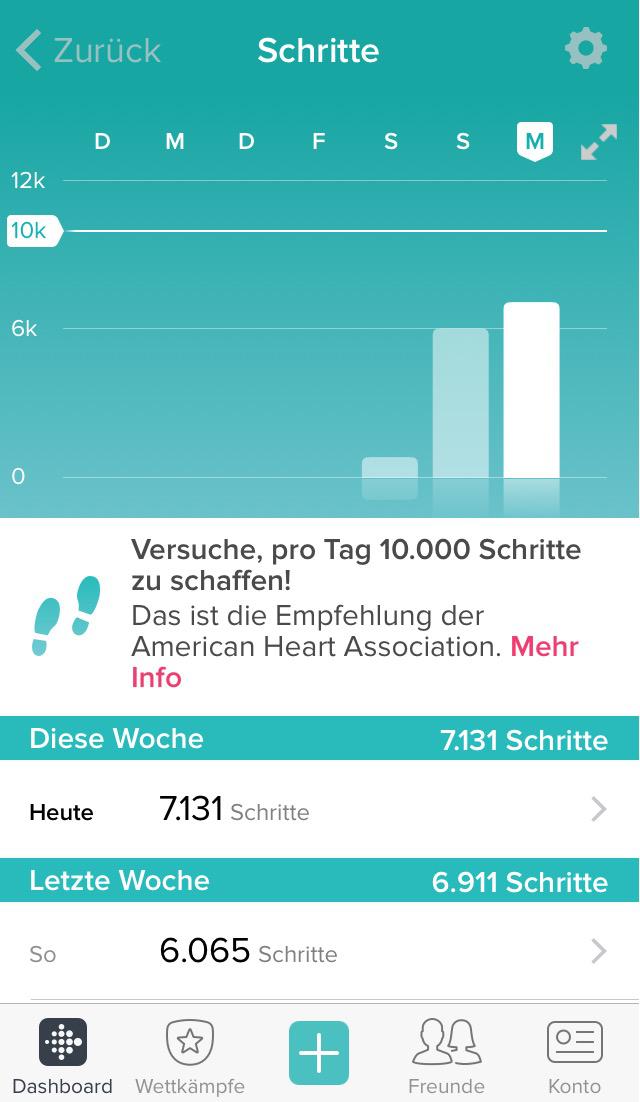Open the step settings gear
640x1102 pixels.
[585, 48]
